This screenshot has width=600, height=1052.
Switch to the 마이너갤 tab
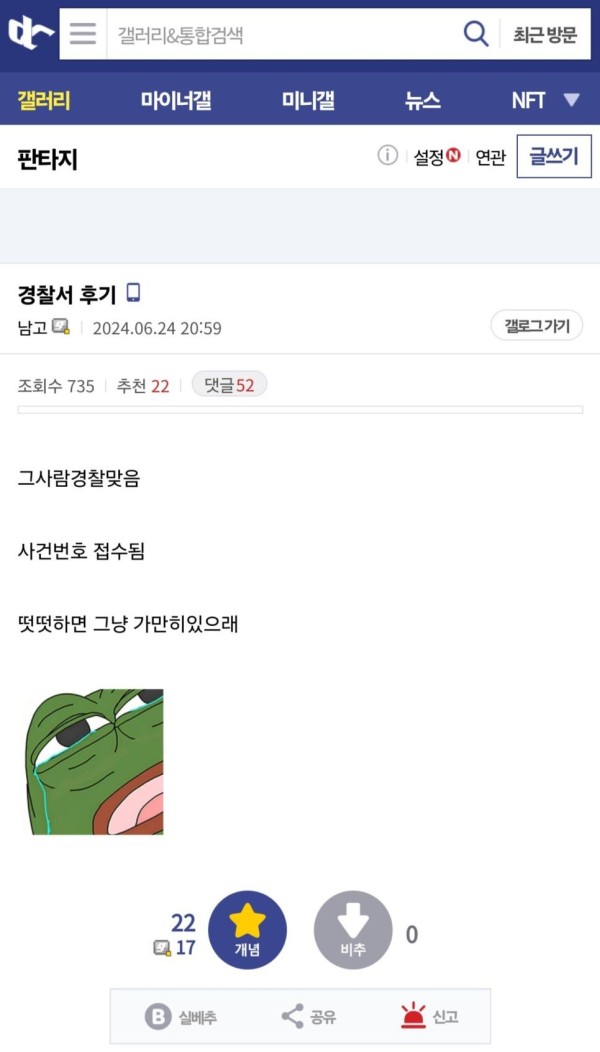pyautogui.click(x=176, y=101)
